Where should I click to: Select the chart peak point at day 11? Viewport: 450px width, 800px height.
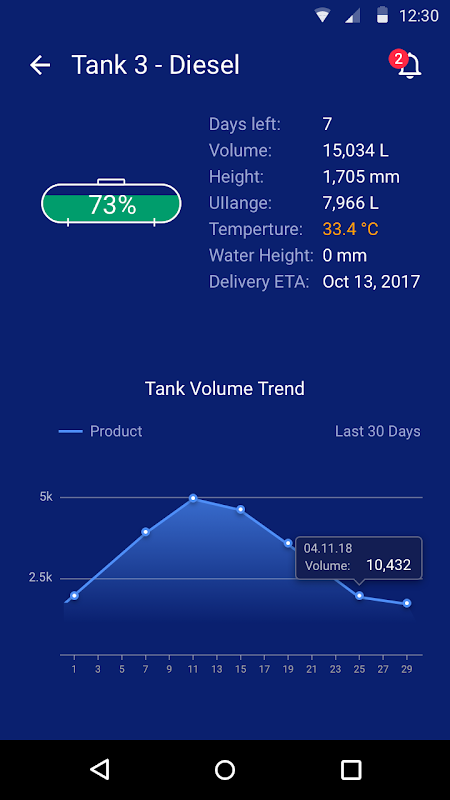pos(193,498)
